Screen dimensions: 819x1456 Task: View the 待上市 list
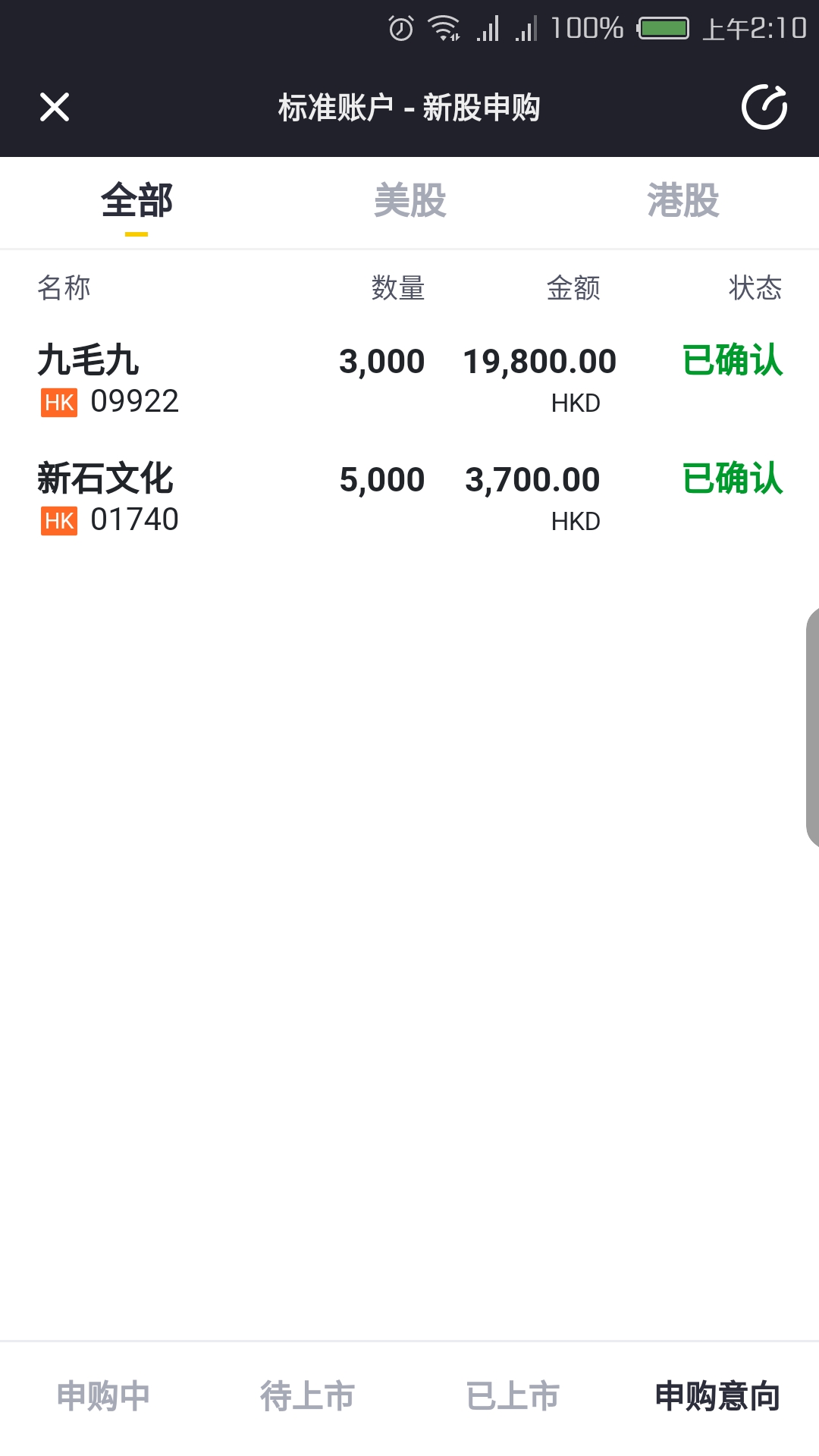point(307,1395)
